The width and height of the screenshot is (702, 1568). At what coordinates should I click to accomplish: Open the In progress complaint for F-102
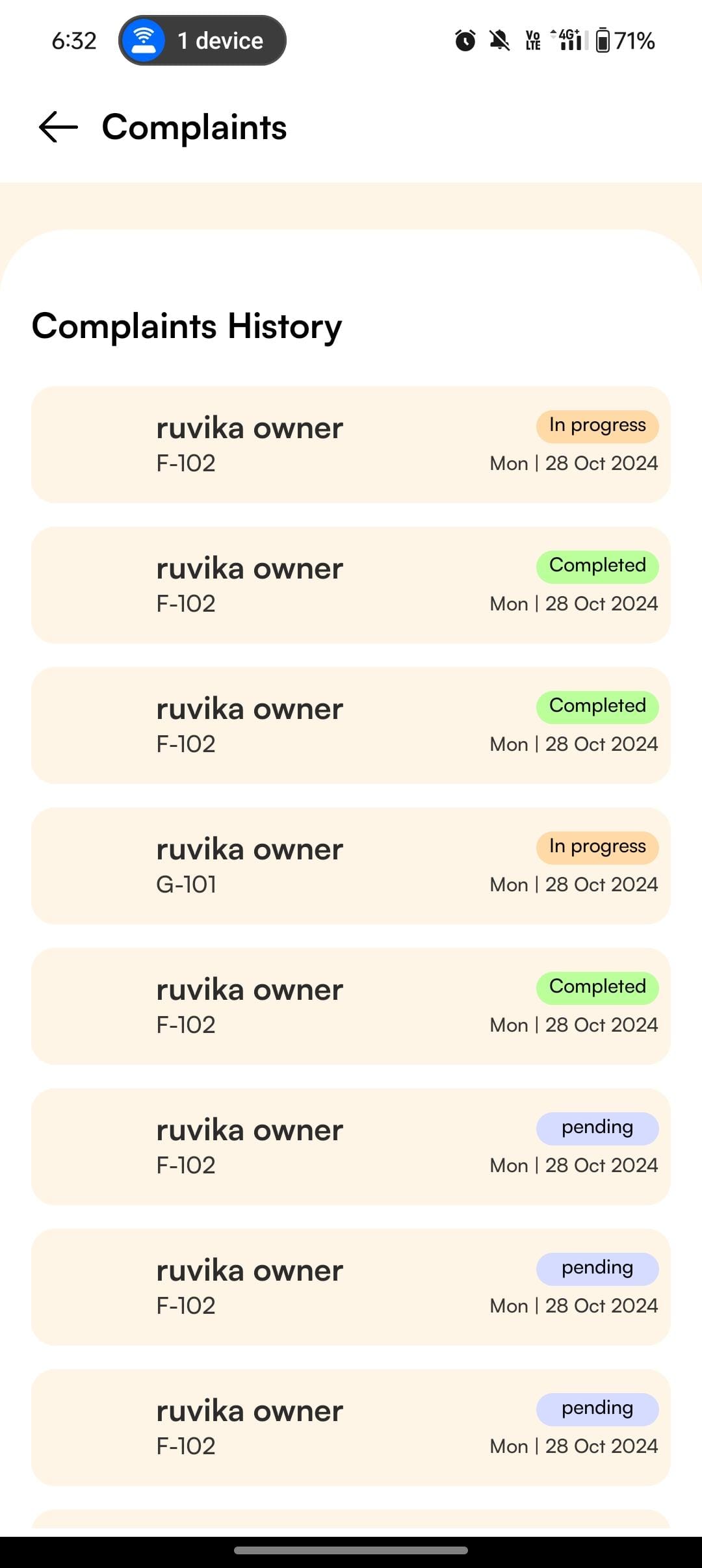(x=351, y=445)
